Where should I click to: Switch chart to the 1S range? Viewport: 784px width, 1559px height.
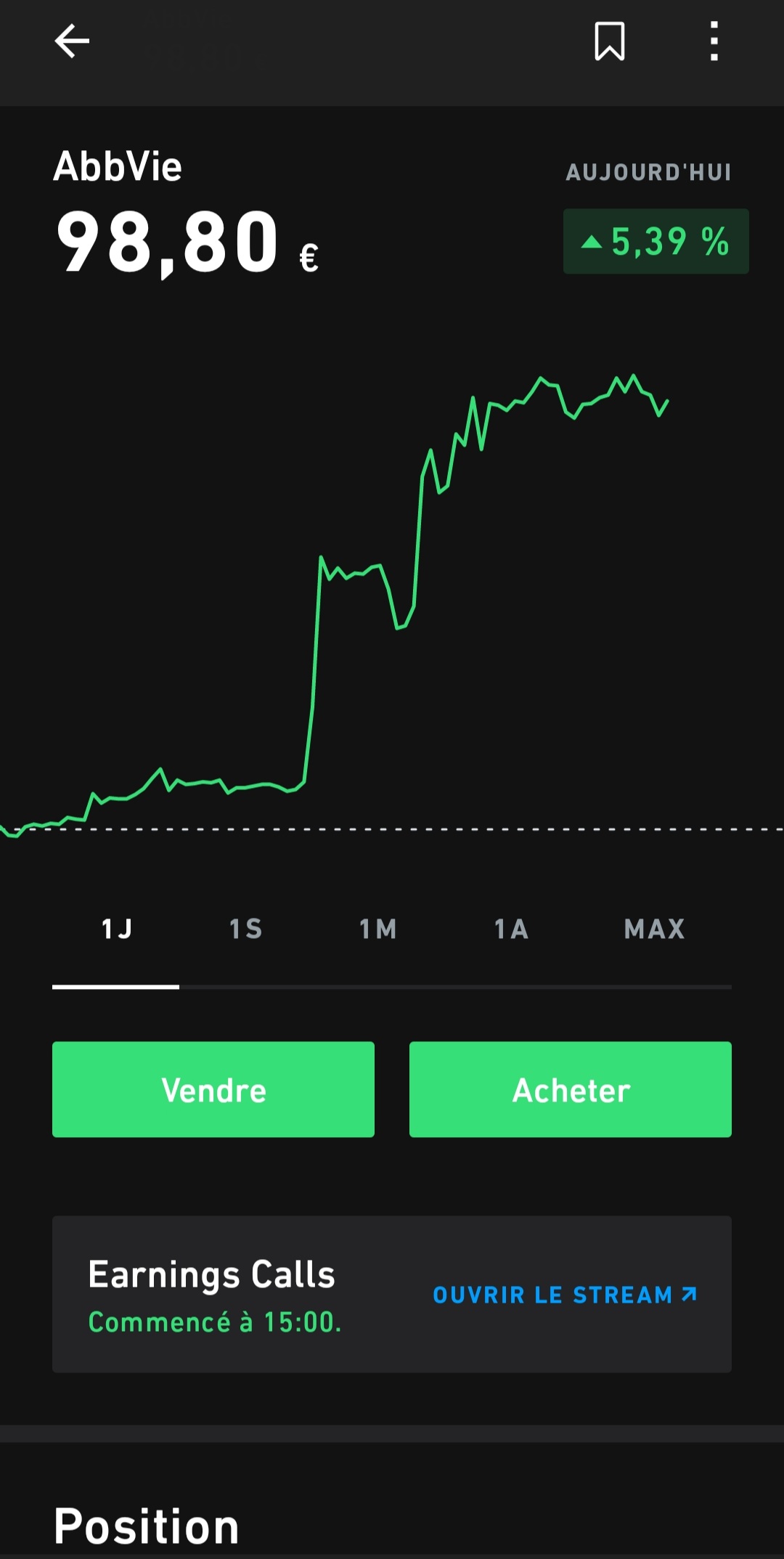(x=245, y=929)
